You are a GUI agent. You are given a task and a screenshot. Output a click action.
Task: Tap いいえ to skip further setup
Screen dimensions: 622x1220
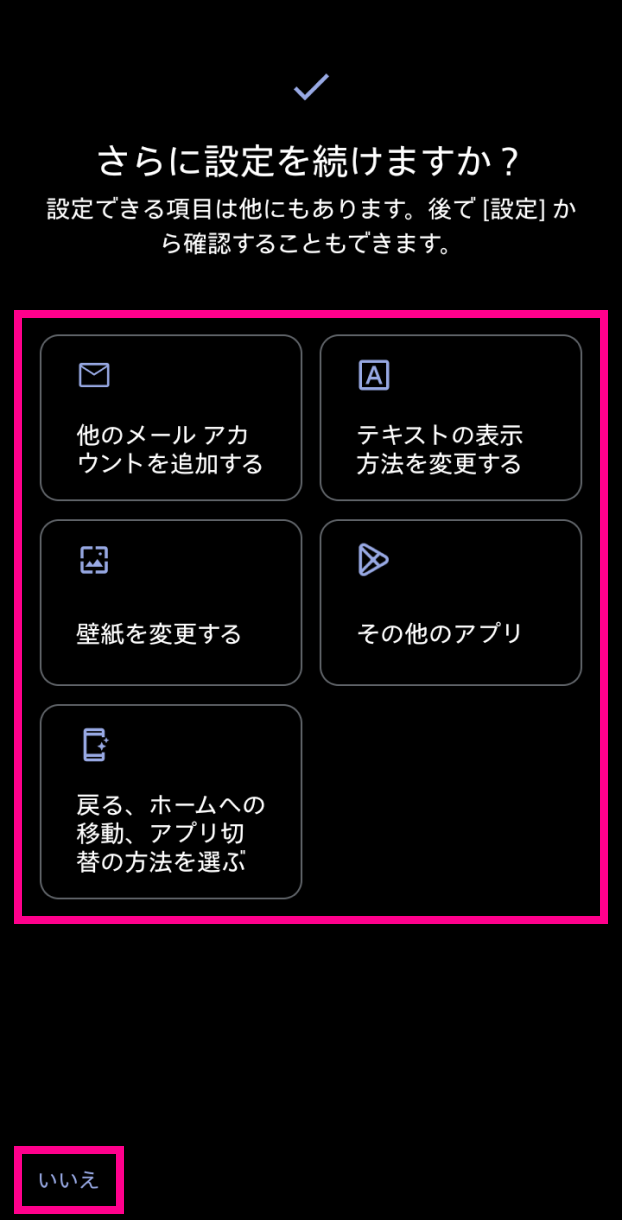point(69,1180)
